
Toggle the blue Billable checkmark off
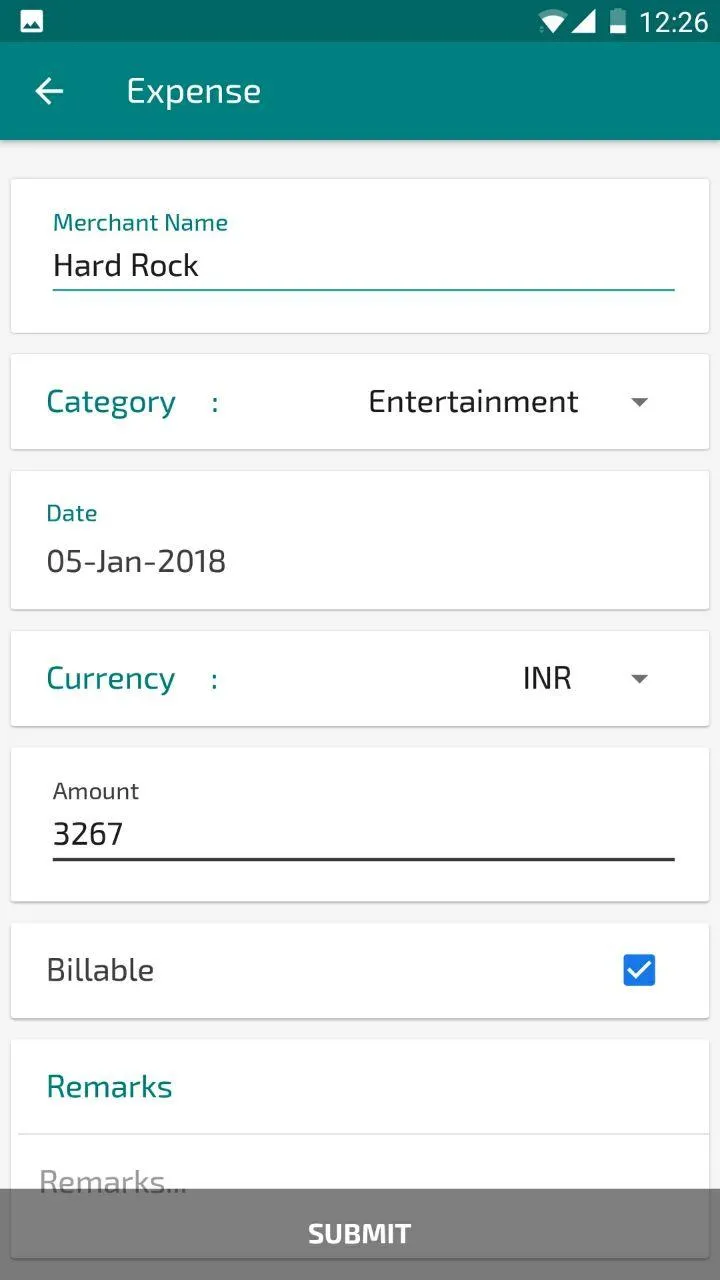pyautogui.click(x=639, y=970)
